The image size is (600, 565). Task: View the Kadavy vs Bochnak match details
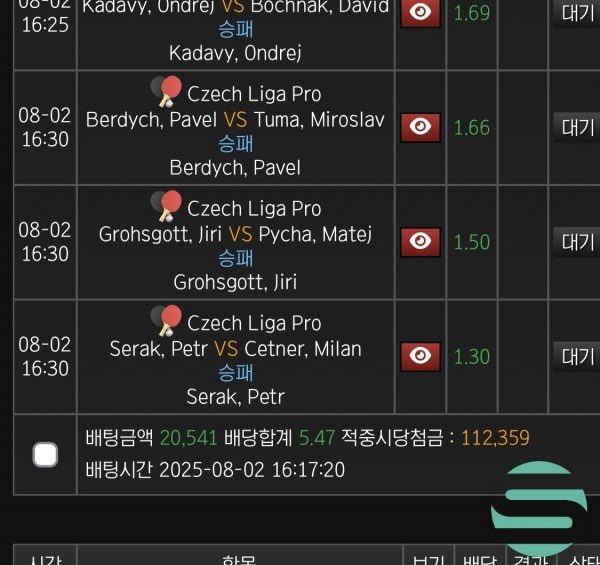point(421,13)
